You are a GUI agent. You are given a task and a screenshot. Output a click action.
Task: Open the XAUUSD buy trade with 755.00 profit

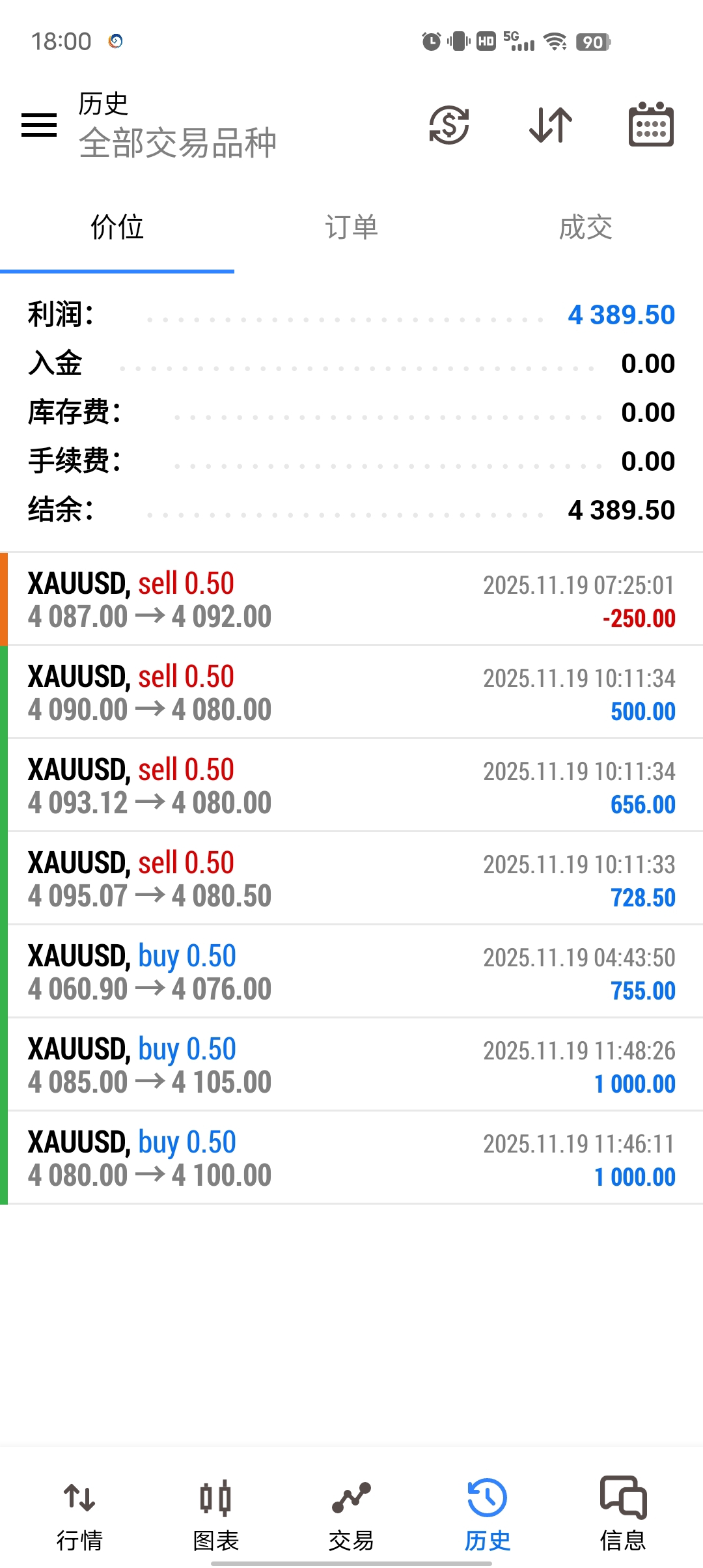[x=351, y=972]
